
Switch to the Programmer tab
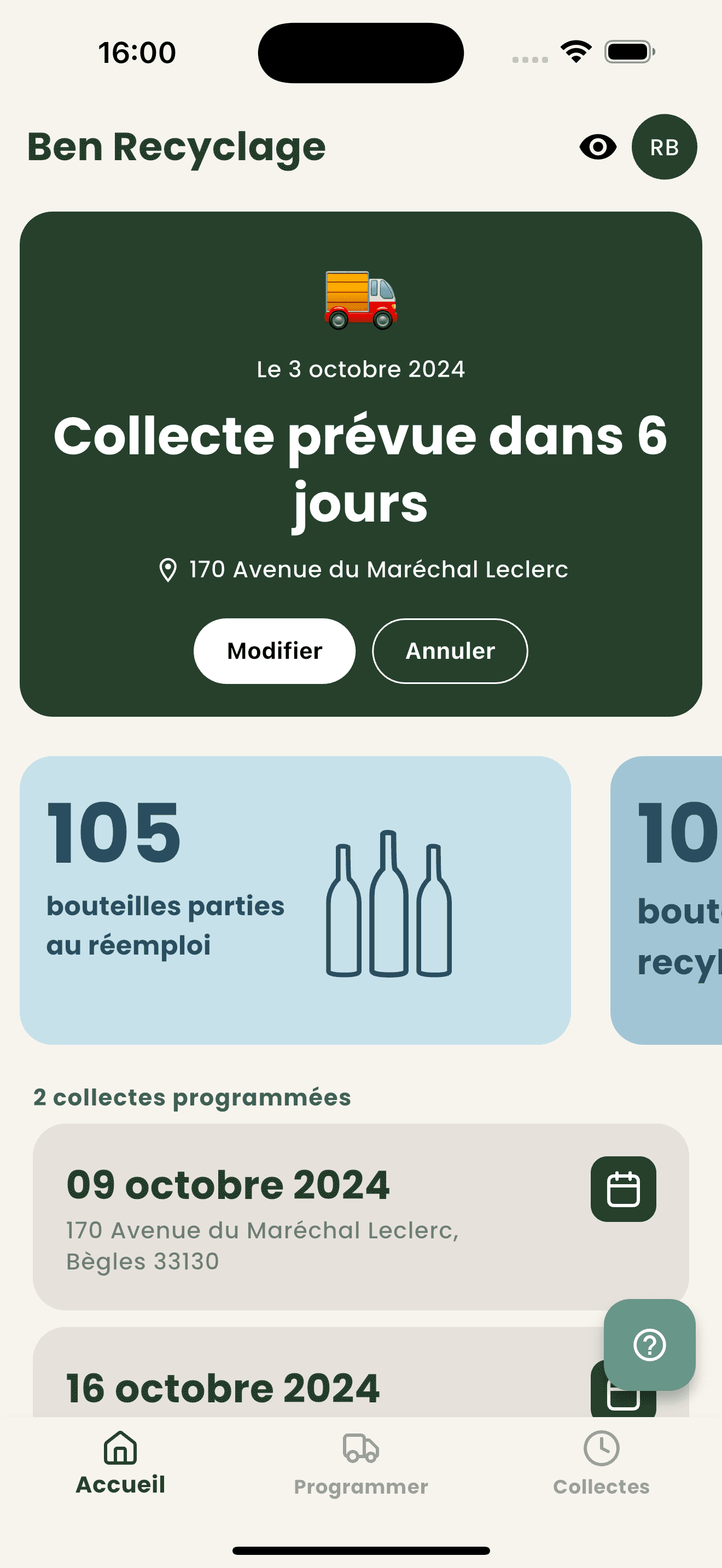tap(361, 1464)
